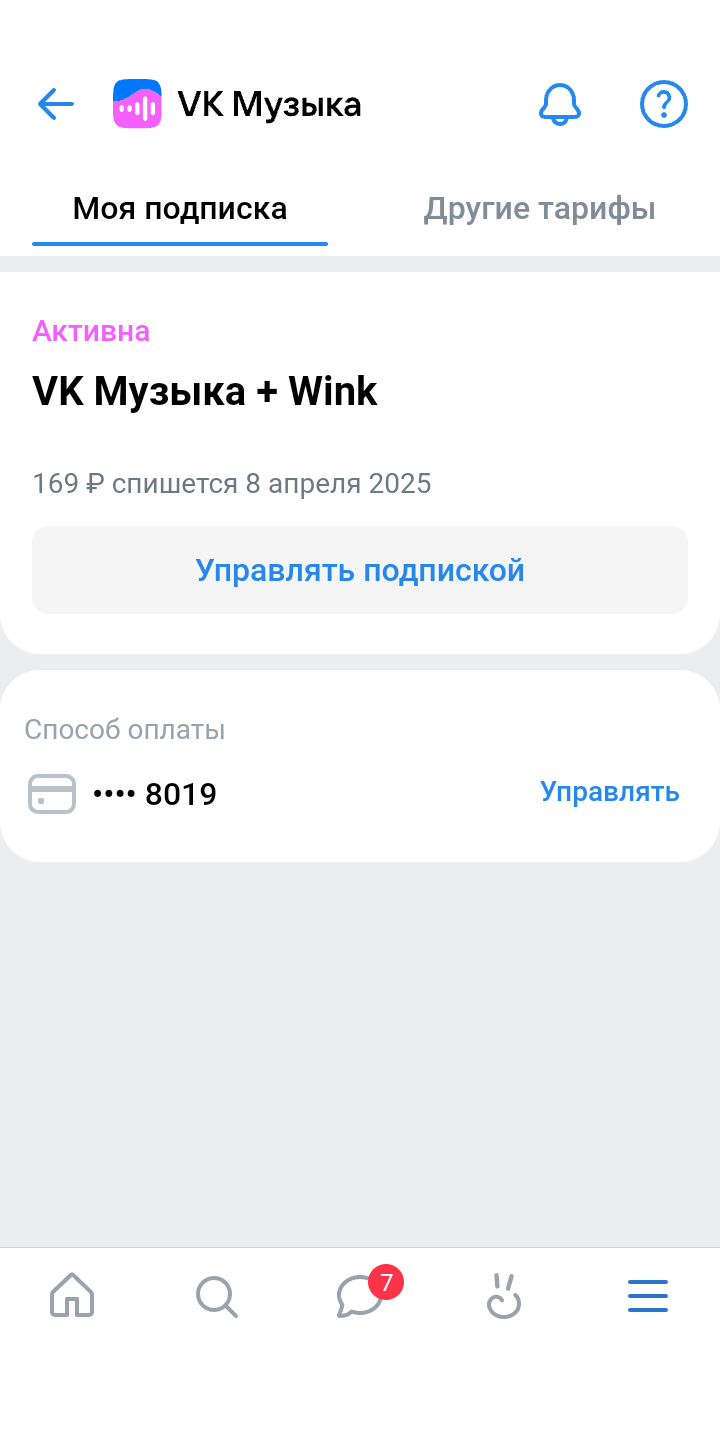
Task: Open the search tab in bottom navigation
Action: click(216, 1296)
